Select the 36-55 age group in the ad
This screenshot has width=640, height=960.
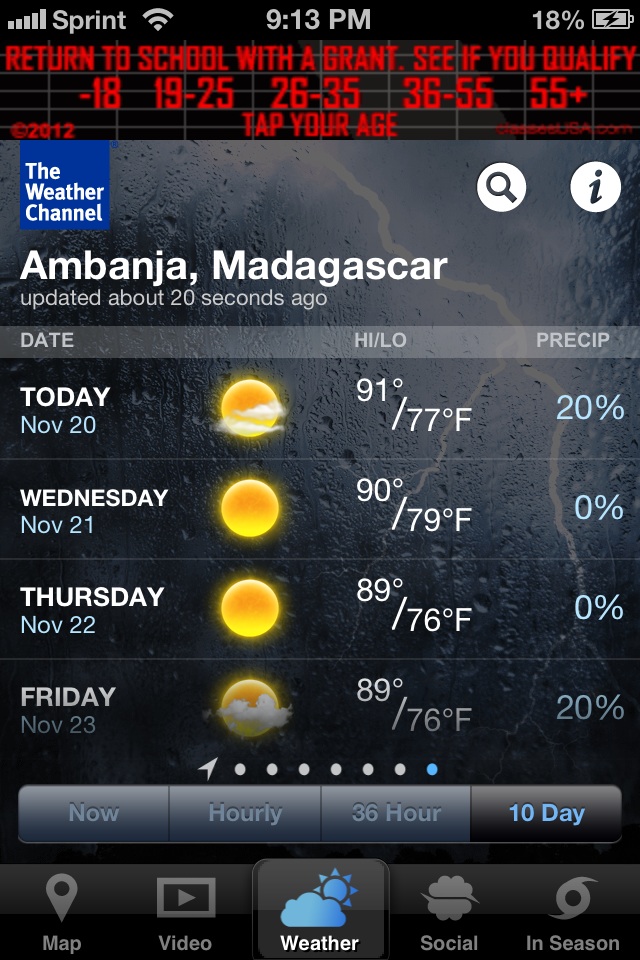coord(448,95)
